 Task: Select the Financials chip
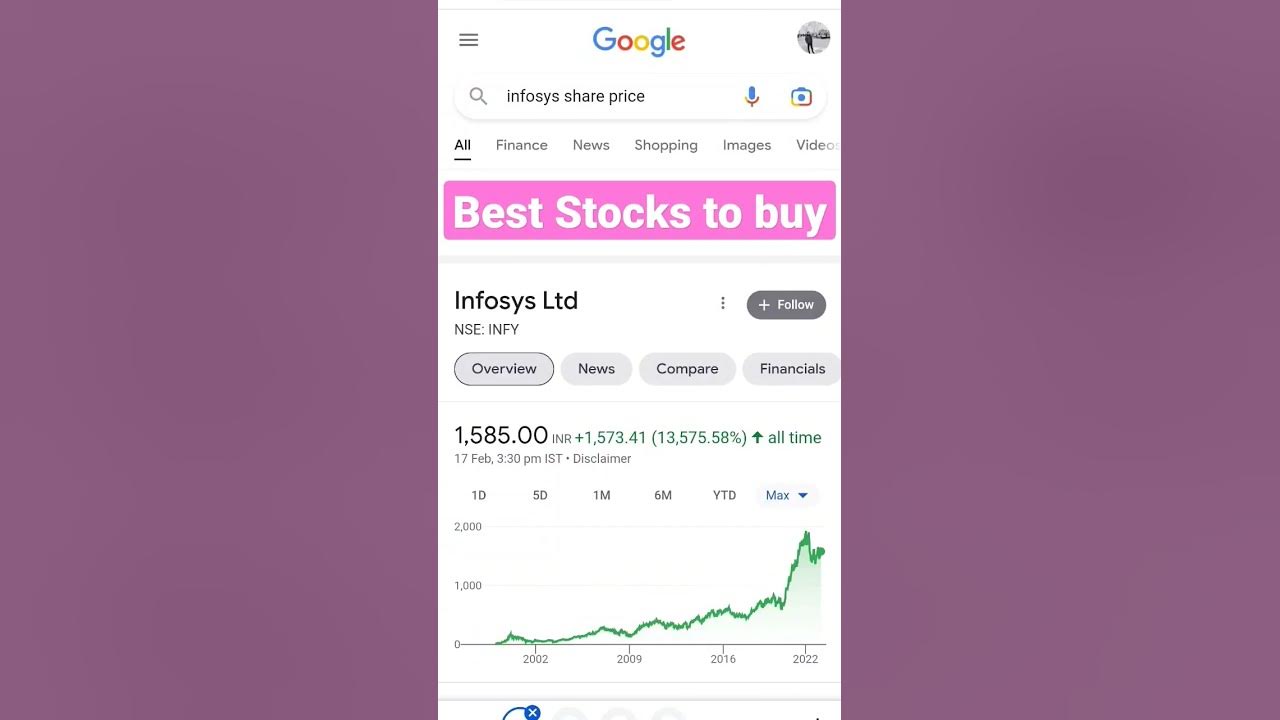click(x=792, y=369)
